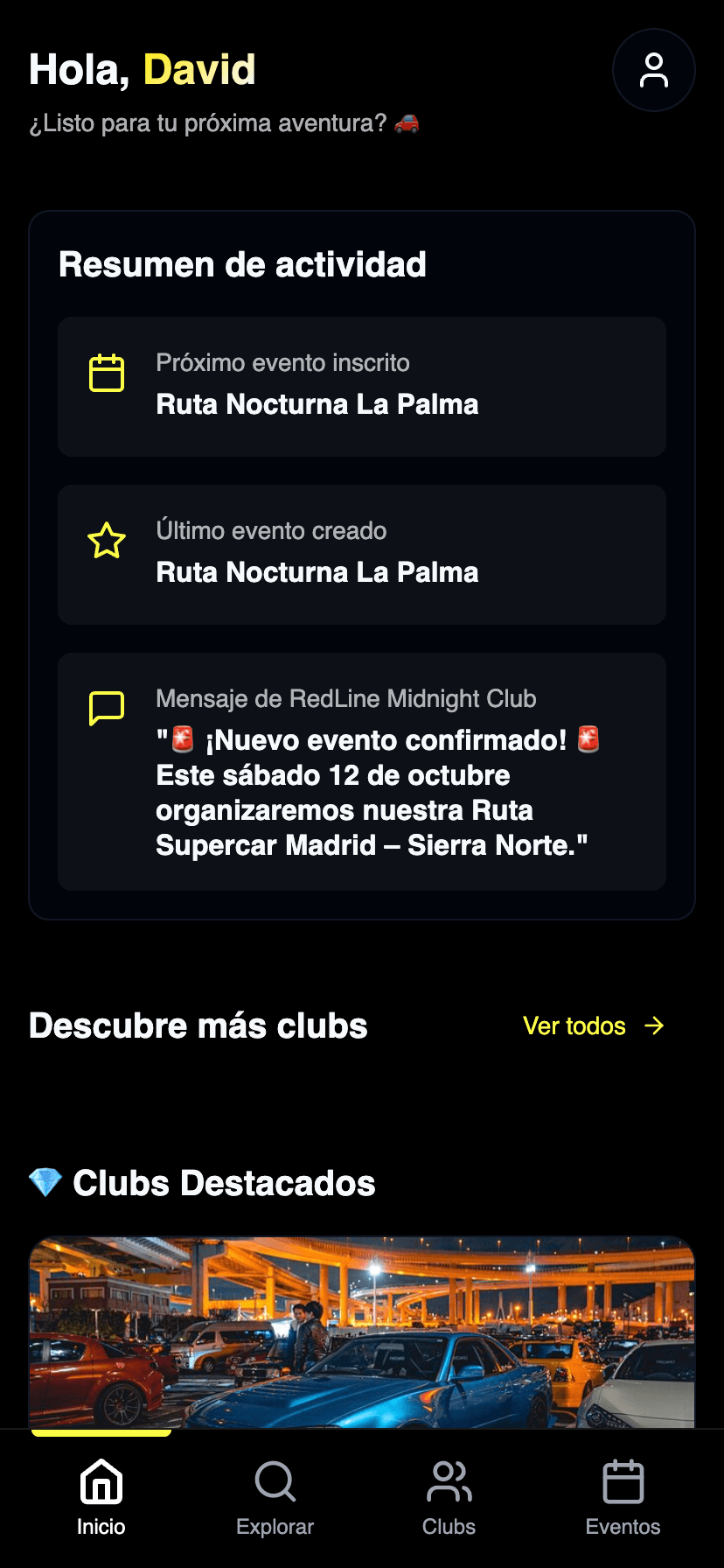Screen dimensions: 724x1568
Task: Tap Ver todos to see all clubs
Action: click(x=593, y=1025)
